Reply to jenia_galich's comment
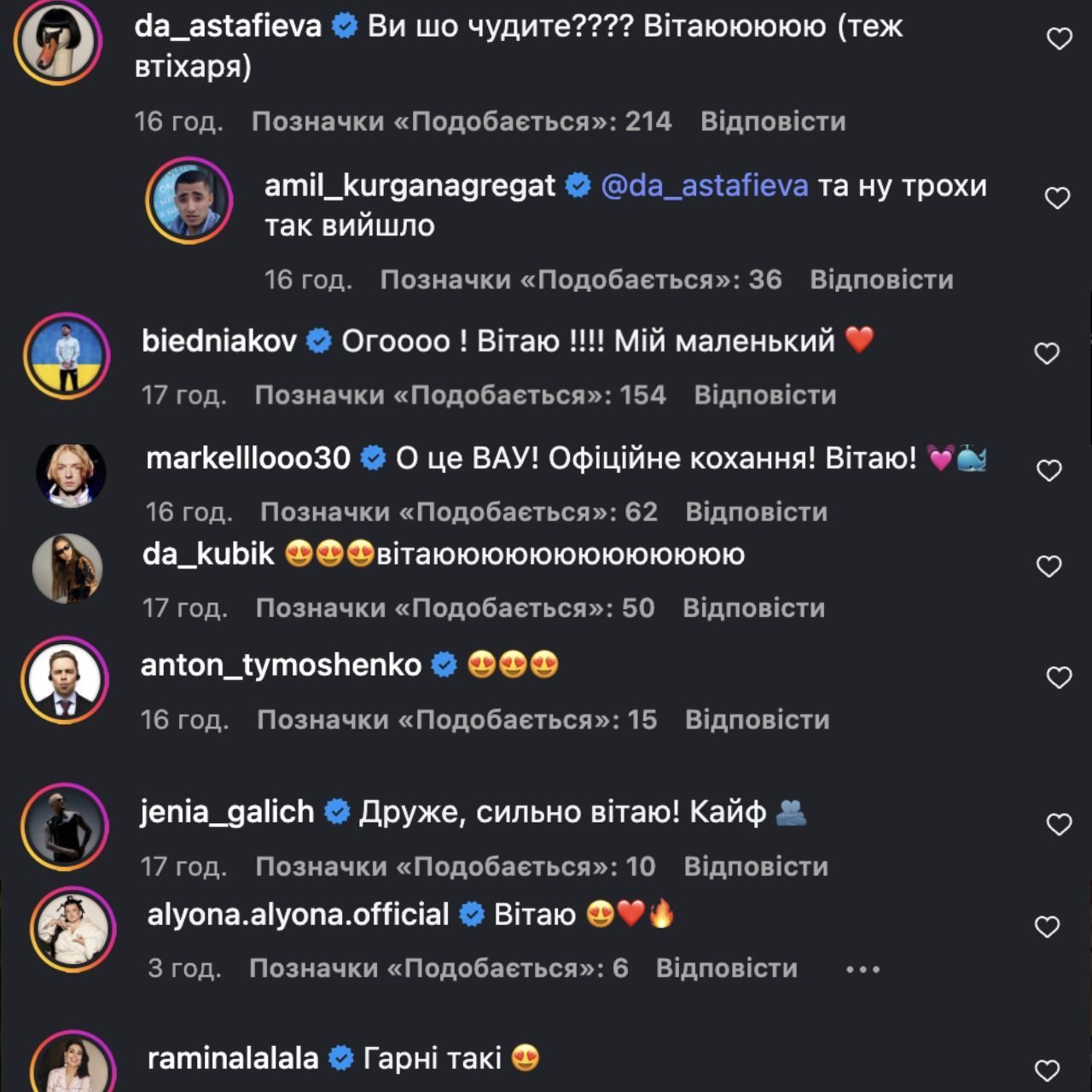 pyautogui.click(x=756, y=867)
